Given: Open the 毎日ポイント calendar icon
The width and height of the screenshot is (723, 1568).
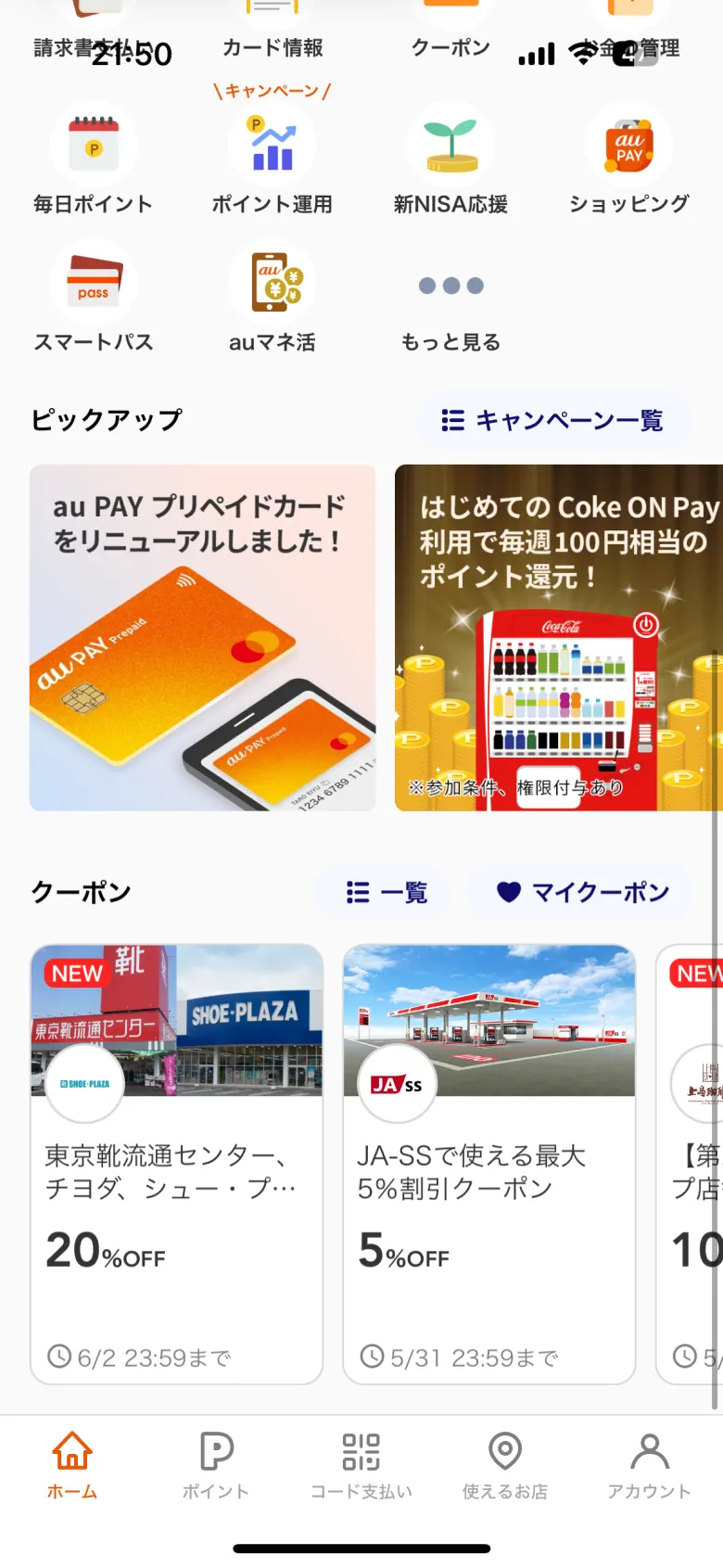Looking at the screenshot, I should (x=93, y=145).
